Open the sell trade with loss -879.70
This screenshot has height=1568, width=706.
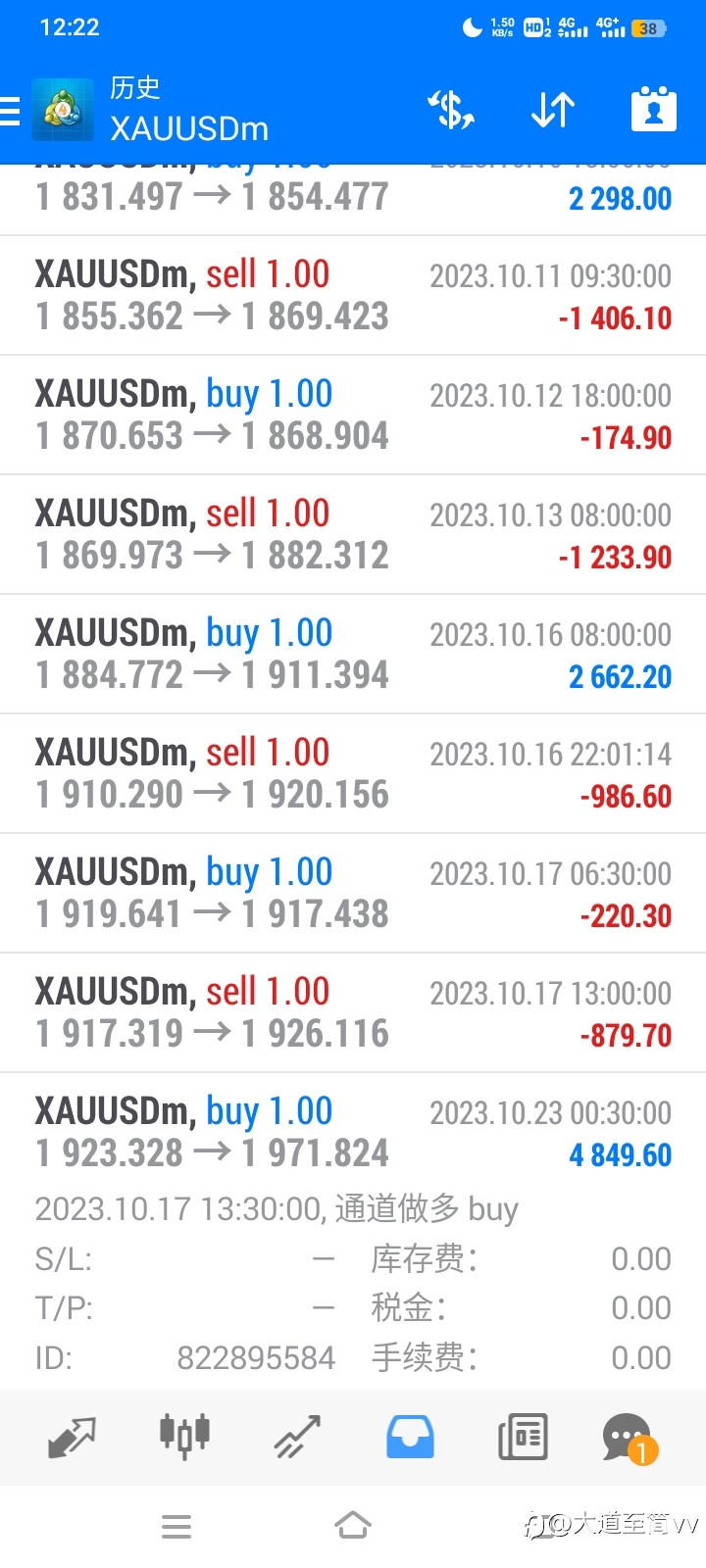(353, 1013)
